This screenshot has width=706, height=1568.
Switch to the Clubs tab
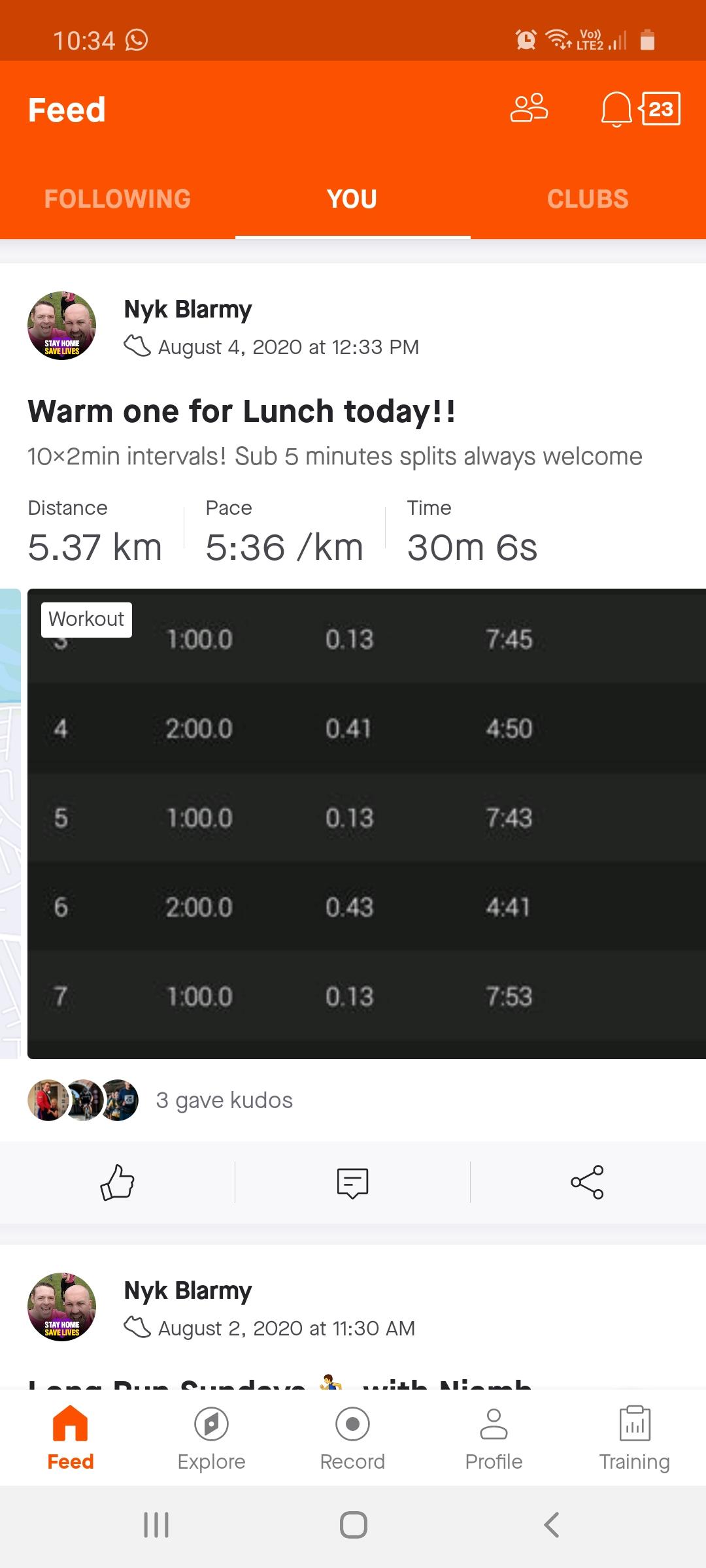point(588,199)
